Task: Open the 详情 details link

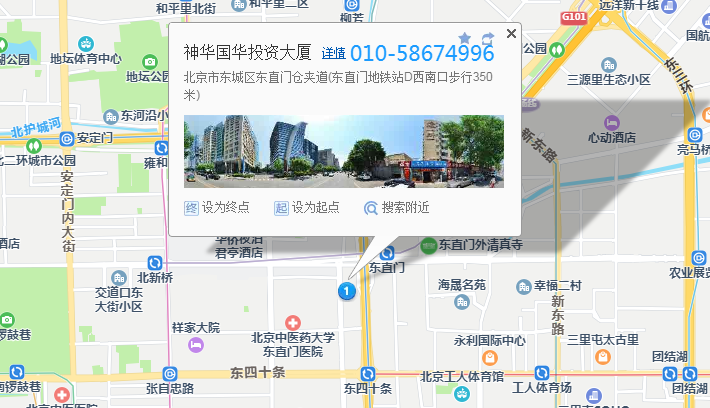Action: (333, 53)
